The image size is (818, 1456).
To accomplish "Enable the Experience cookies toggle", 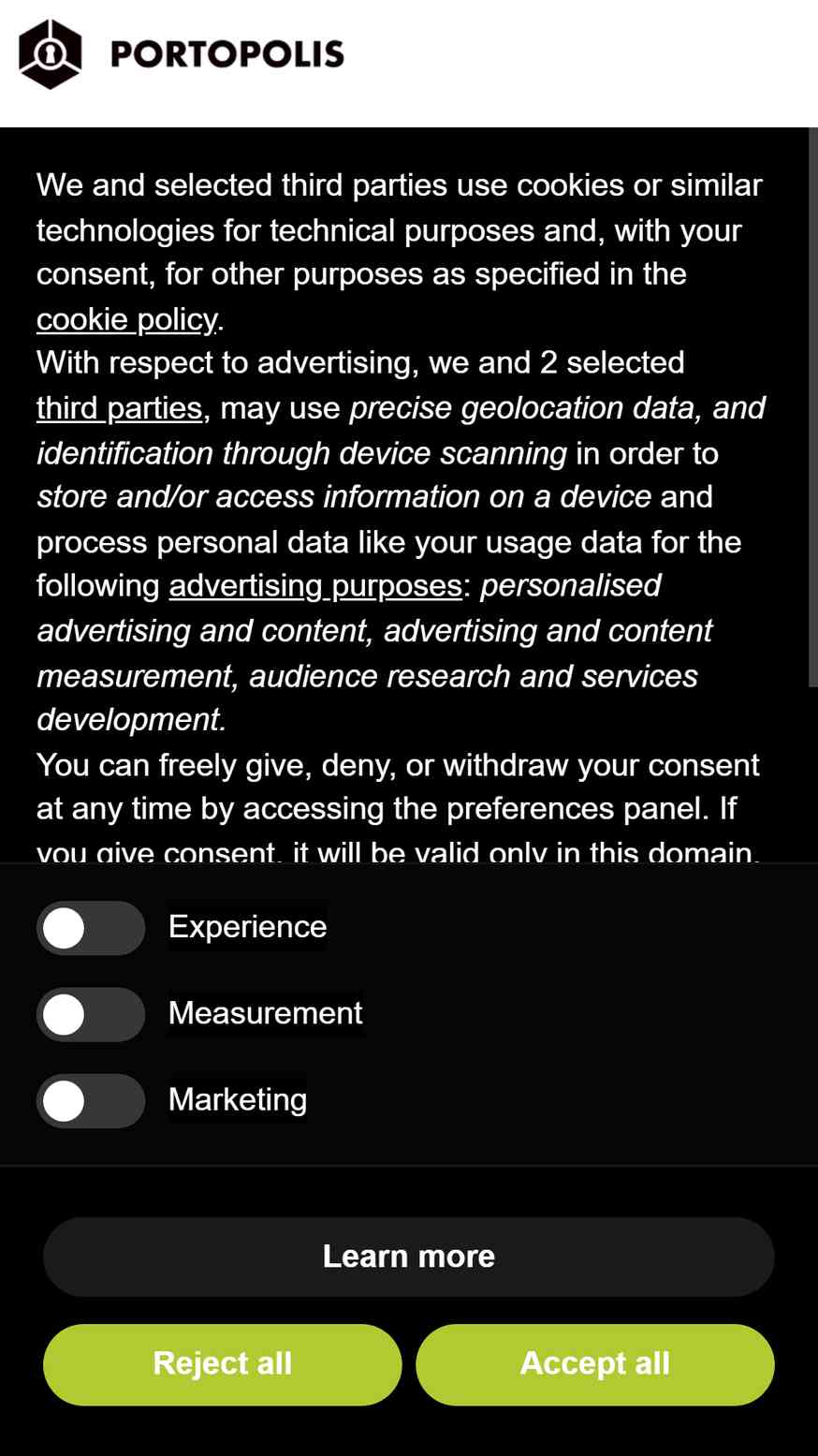I will [91, 928].
